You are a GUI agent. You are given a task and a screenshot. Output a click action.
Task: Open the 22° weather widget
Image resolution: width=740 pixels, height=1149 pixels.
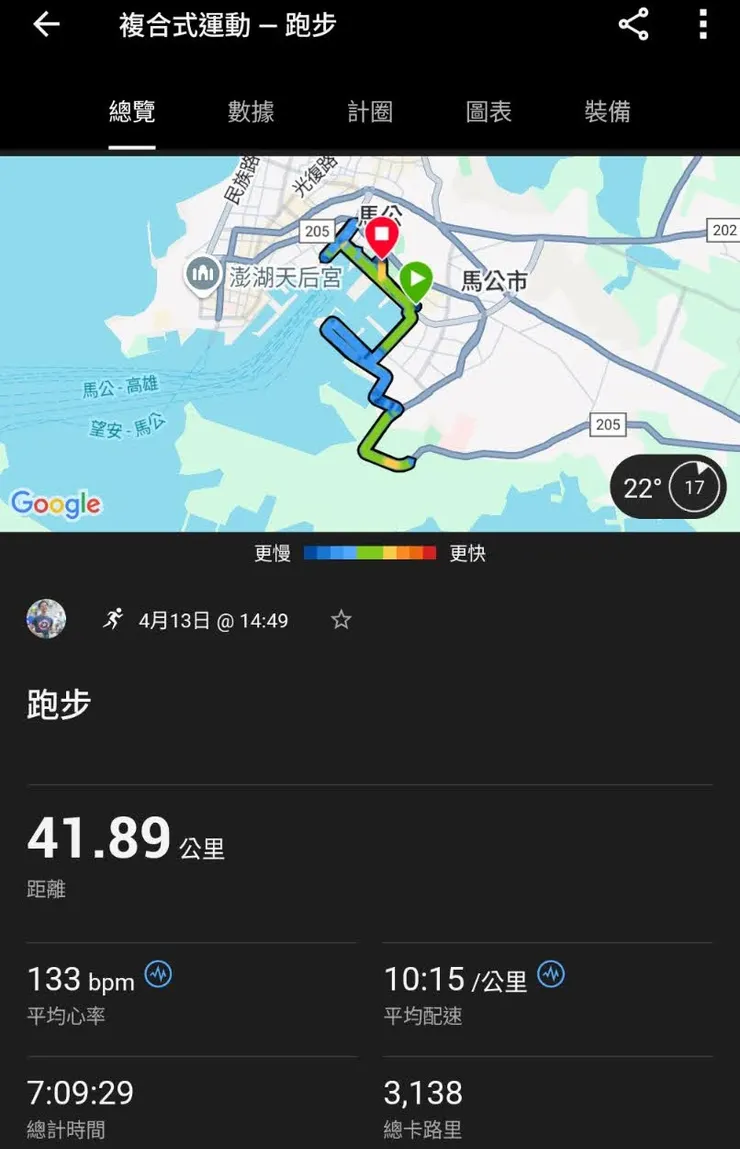coord(668,487)
